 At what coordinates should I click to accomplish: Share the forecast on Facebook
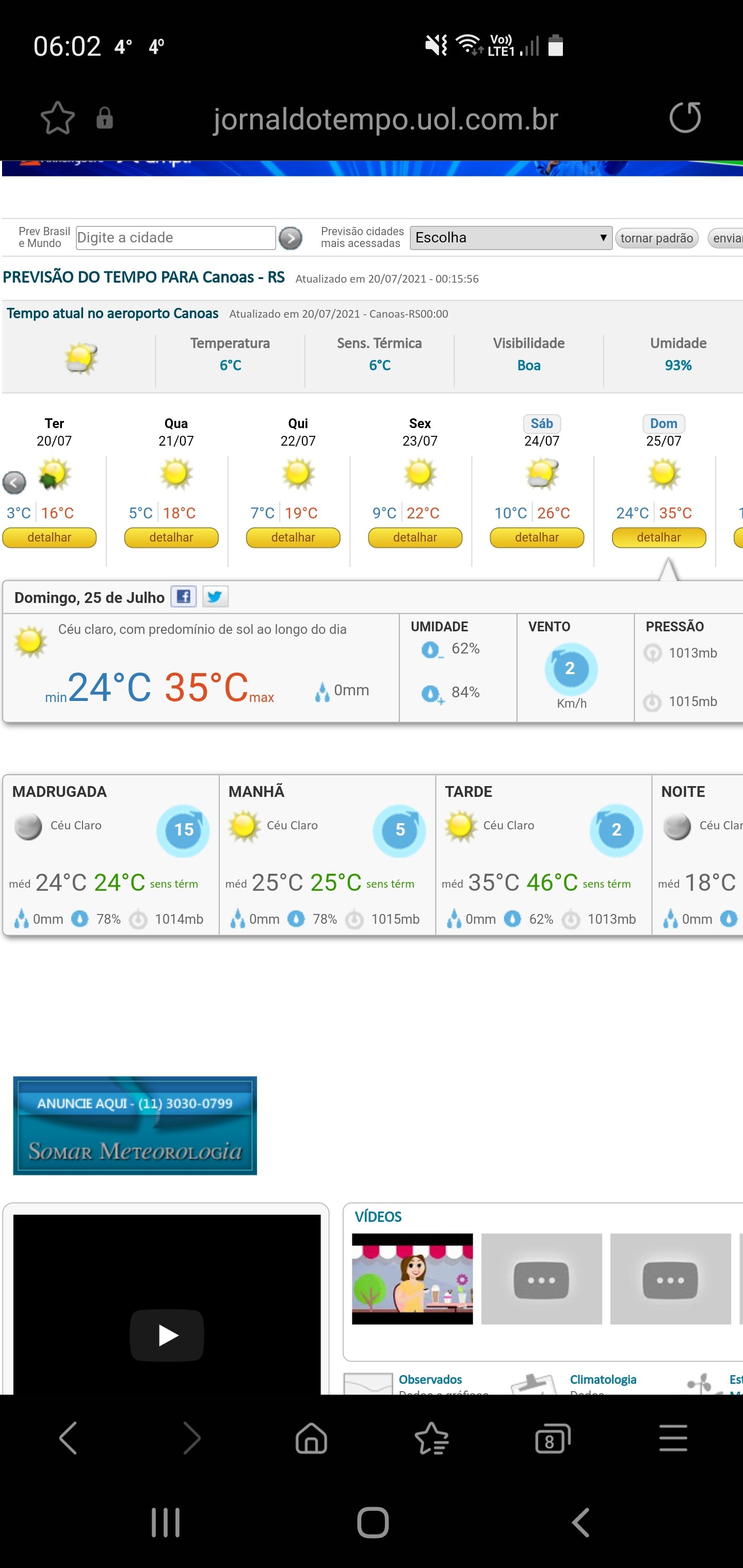click(x=183, y=597)
